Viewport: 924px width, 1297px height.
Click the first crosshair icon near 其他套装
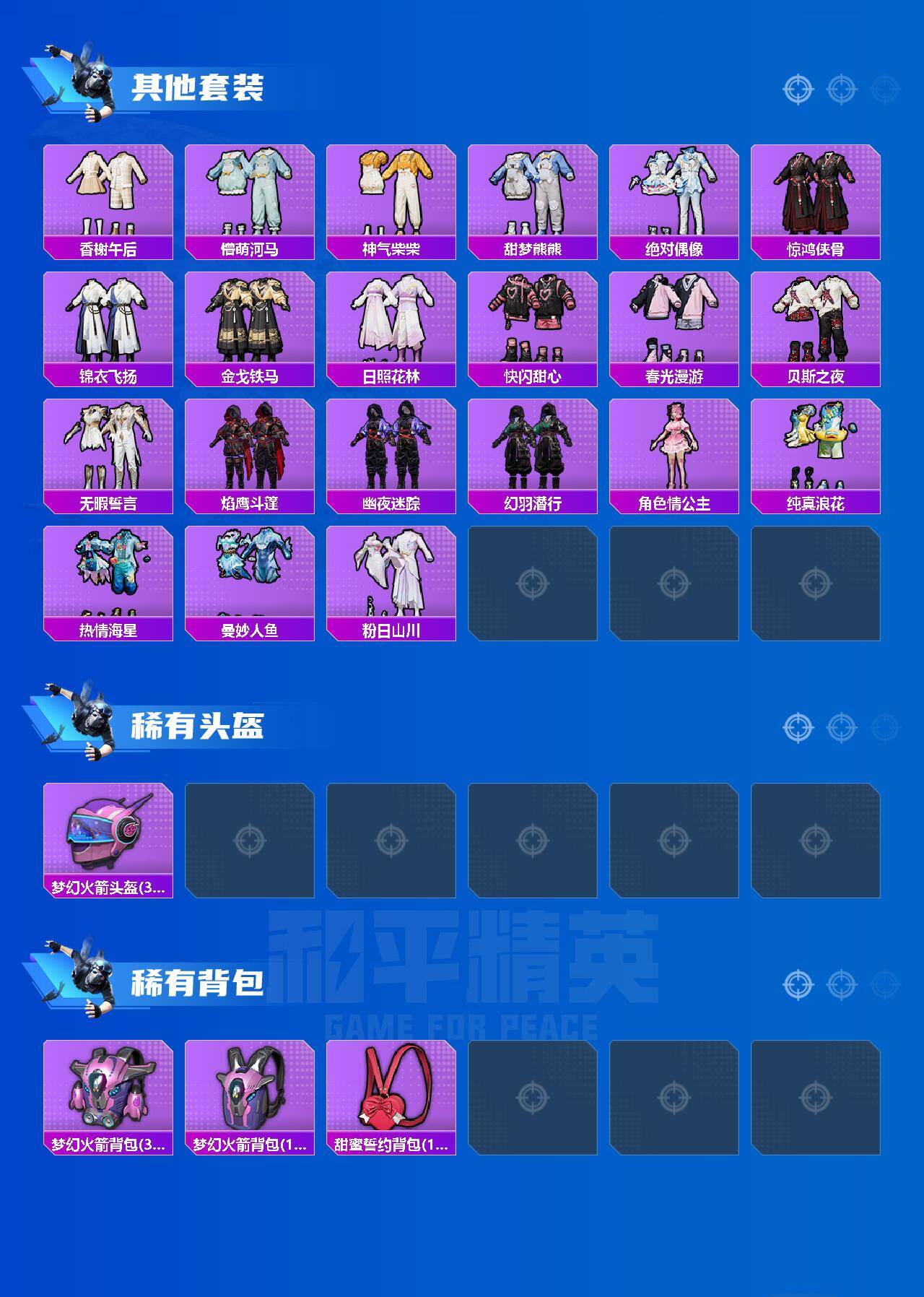pos(797,90)
